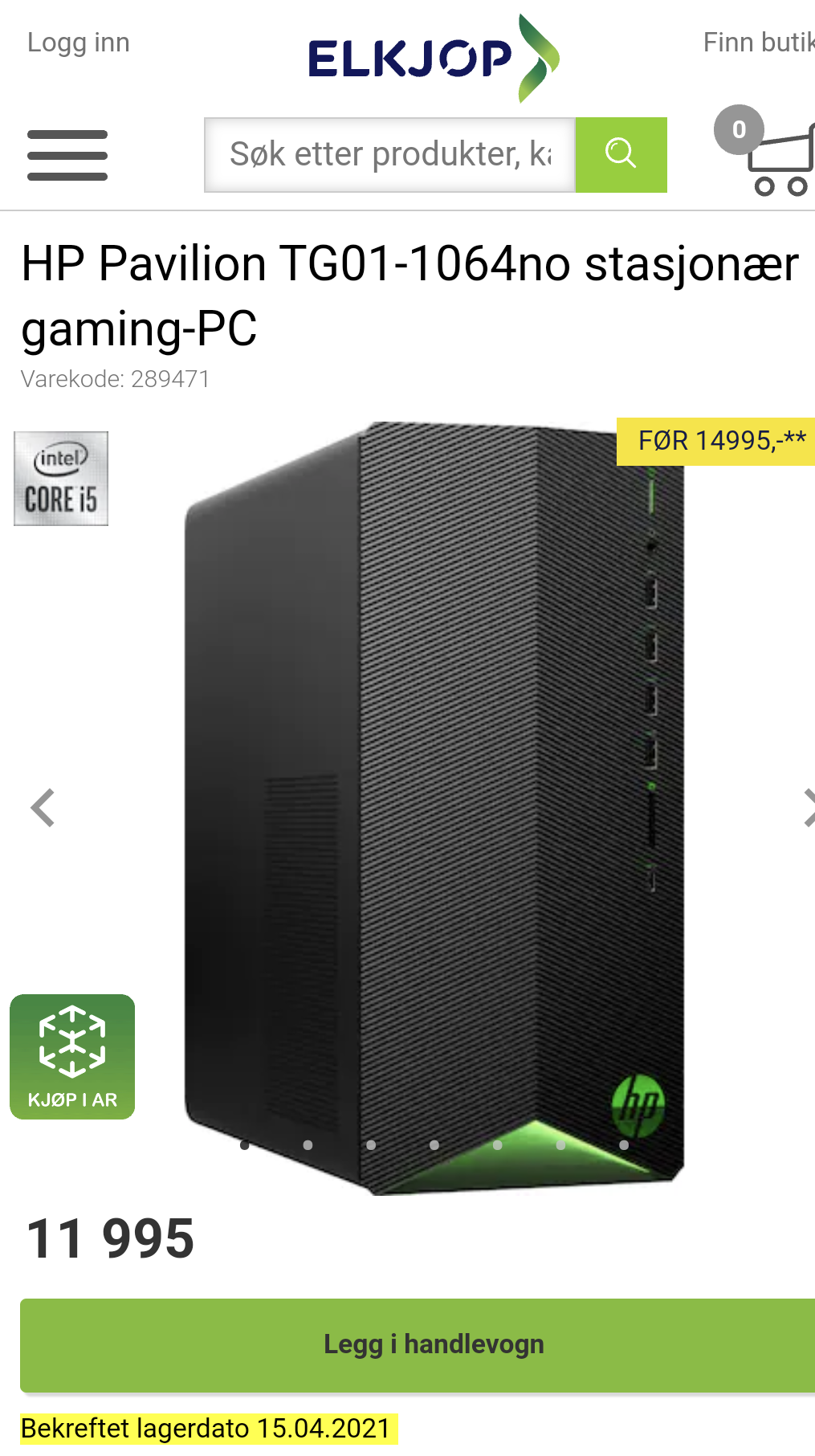
Task: Show the next product image
Action: coord(808,808)
